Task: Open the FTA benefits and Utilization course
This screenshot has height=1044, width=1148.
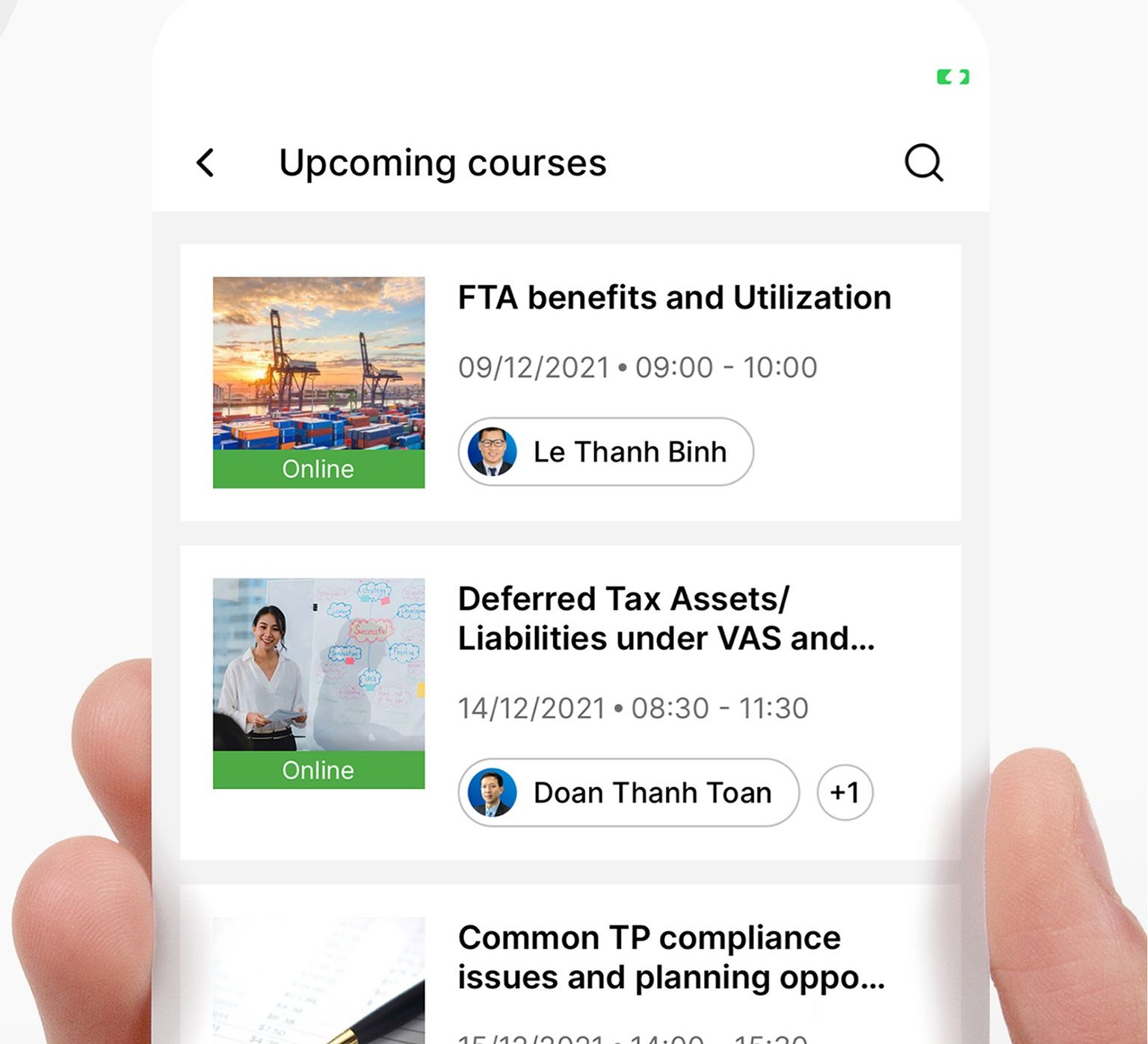Action: 674,297
